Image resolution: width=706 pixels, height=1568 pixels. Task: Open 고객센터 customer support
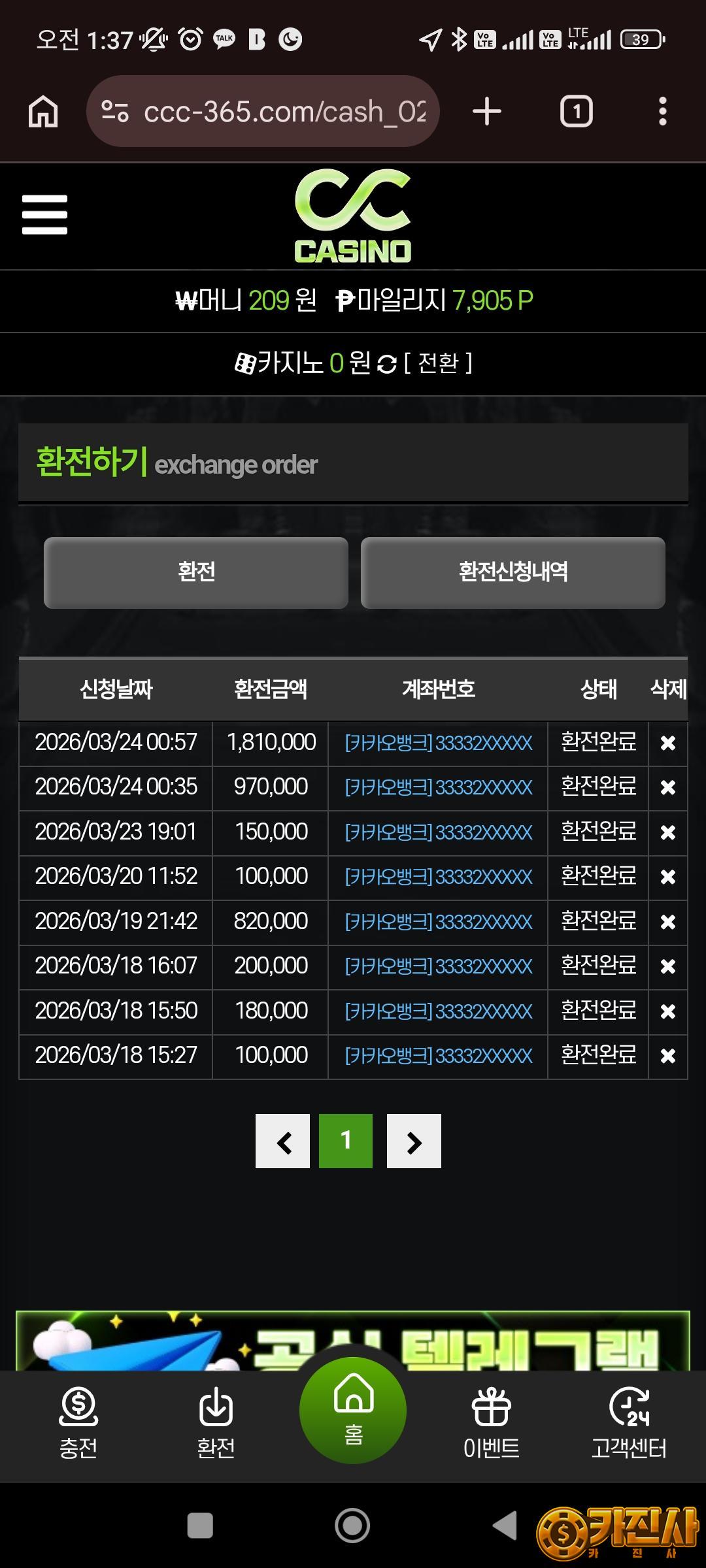629,1424
